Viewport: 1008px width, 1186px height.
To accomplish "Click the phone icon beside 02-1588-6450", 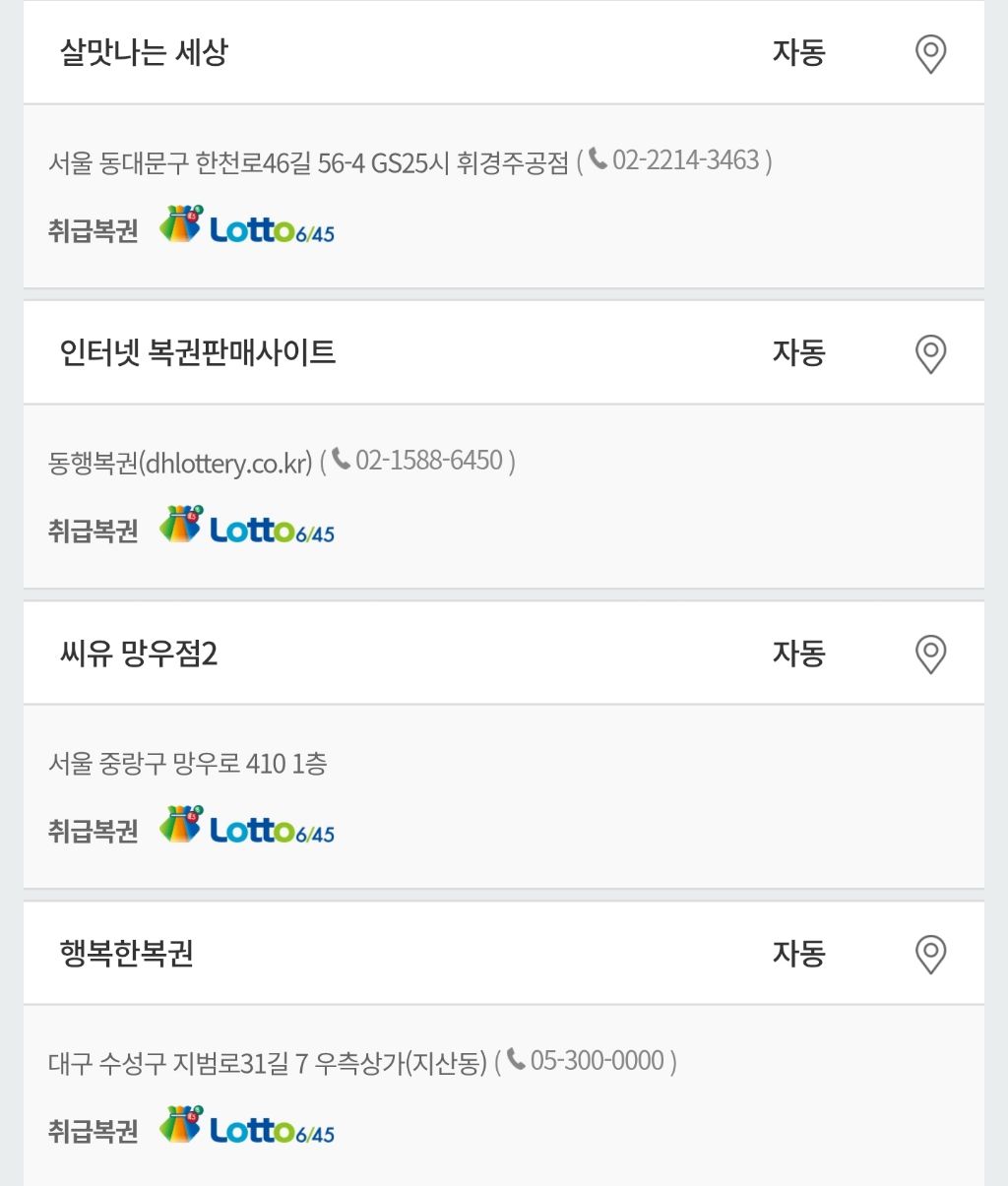I will (x=342, y=459).
